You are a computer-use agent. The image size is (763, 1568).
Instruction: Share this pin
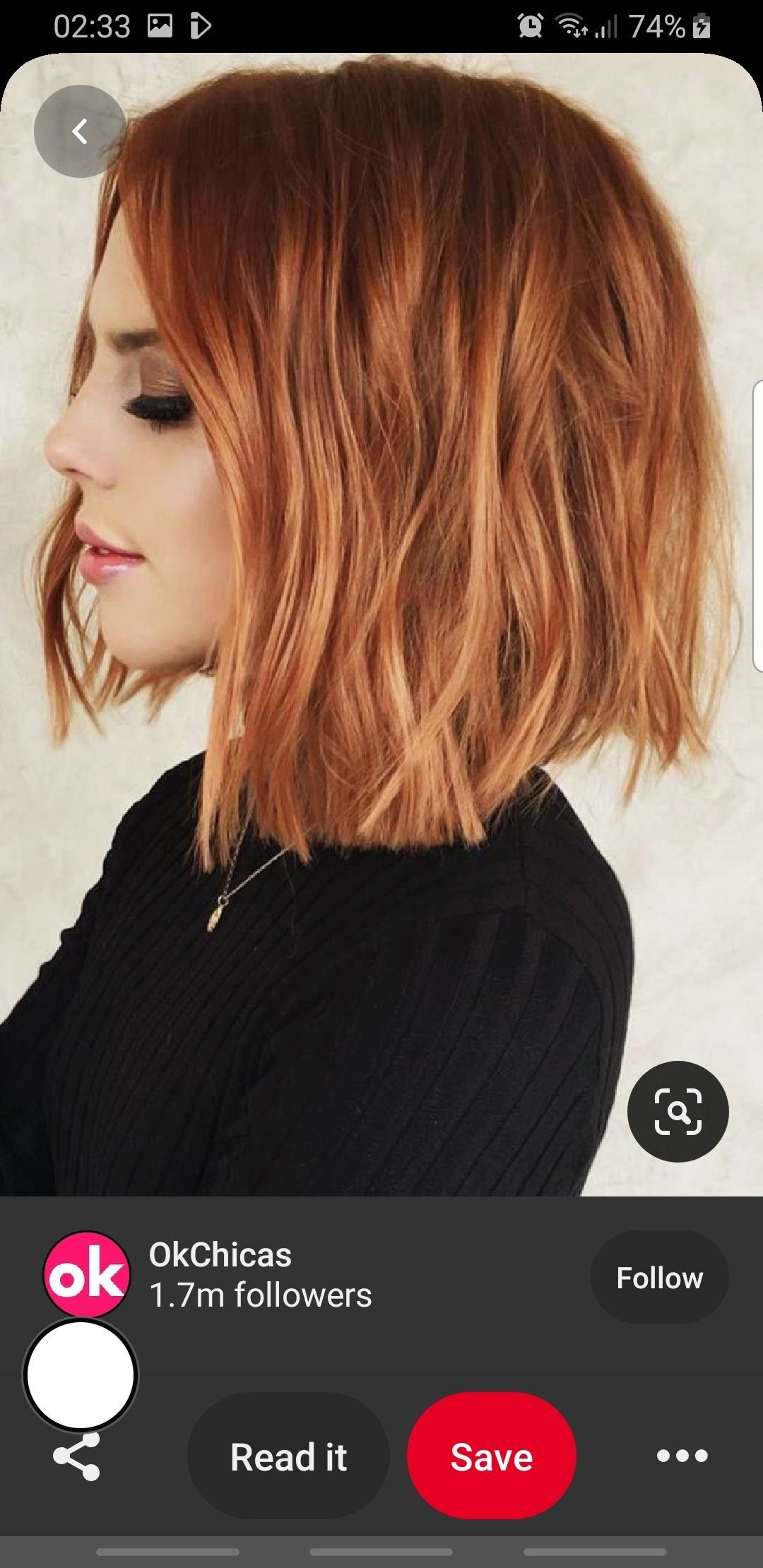(77, 1456)
